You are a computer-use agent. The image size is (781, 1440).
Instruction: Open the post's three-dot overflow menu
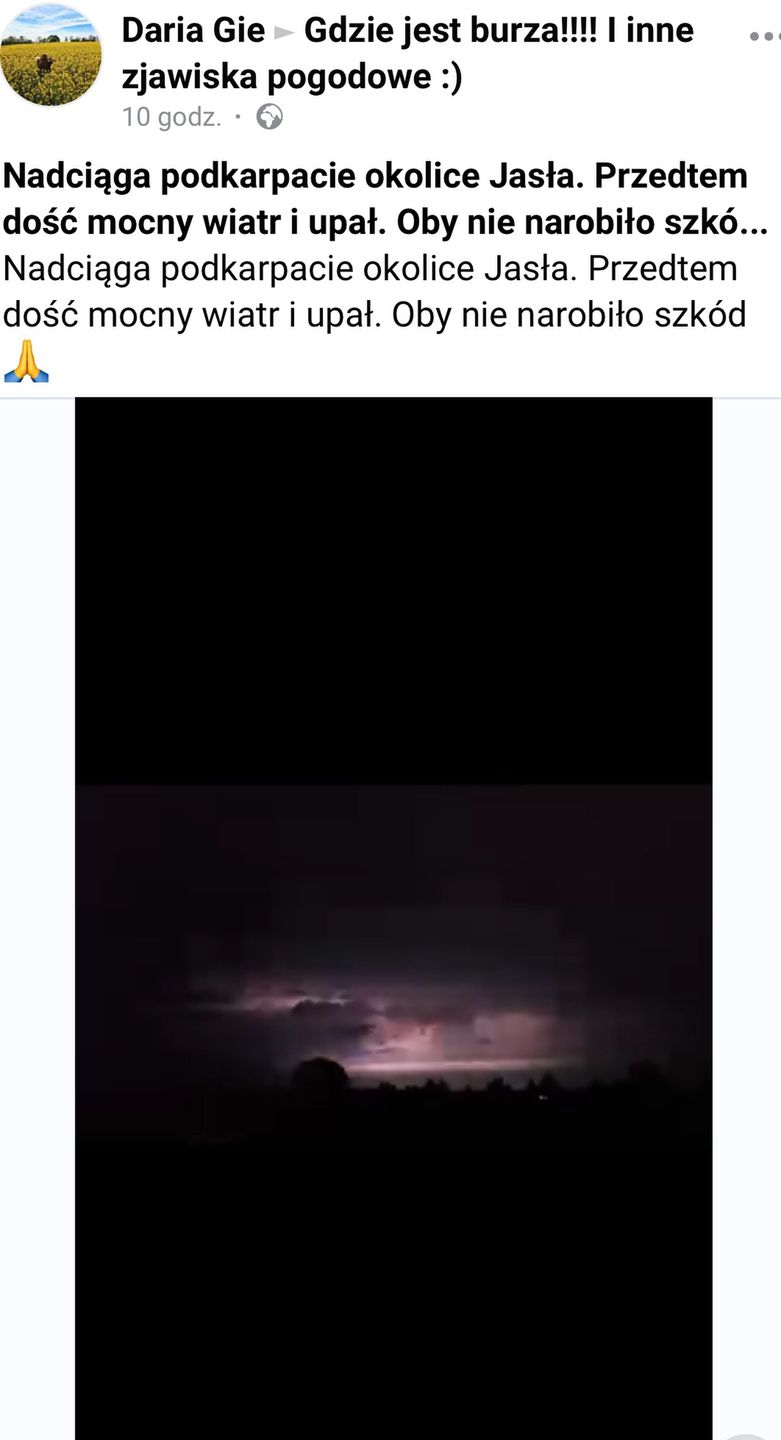(x=764, y=36)
